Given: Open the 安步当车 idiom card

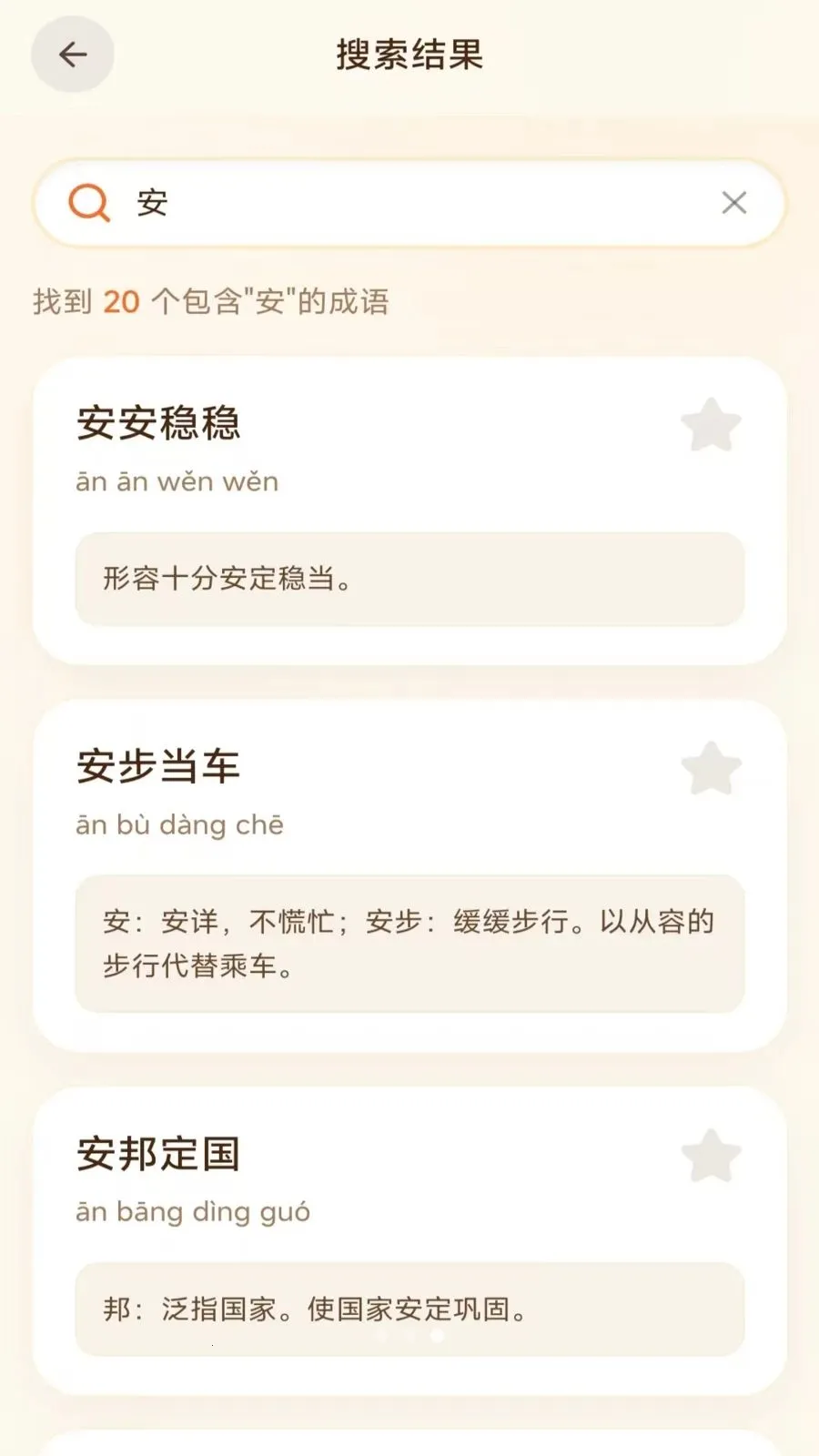Looking at the screenshot, I should [409, 876].
